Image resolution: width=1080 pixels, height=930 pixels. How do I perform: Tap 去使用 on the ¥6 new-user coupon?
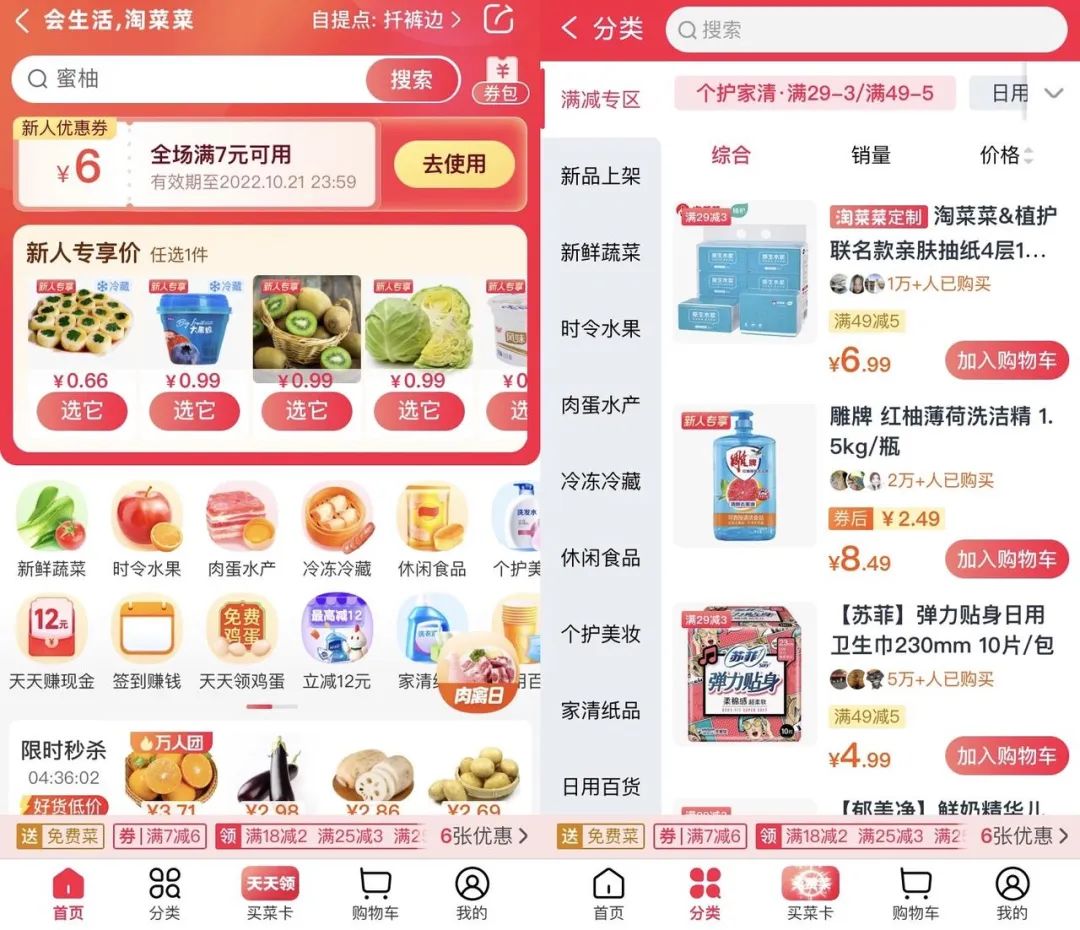coord(454,165)
